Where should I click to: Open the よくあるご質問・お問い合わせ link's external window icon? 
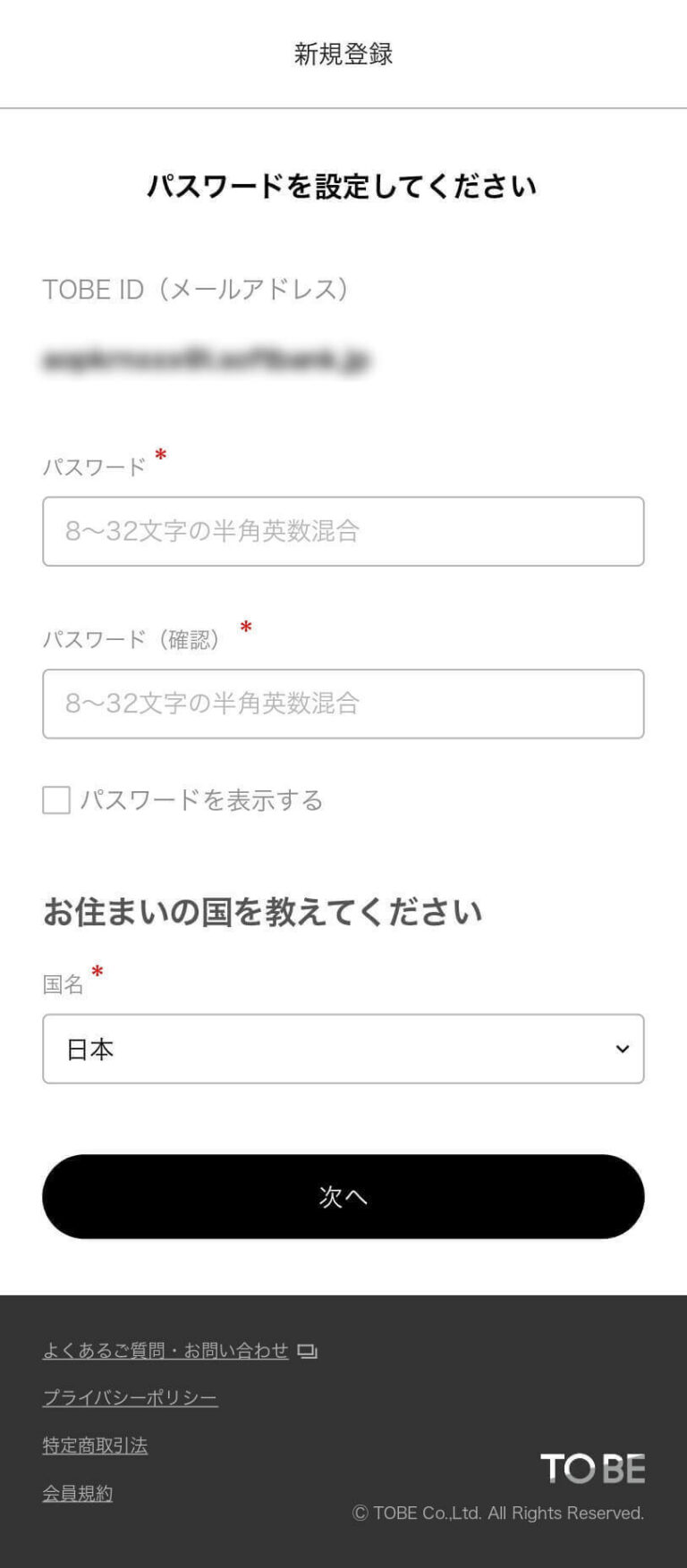308,1352
